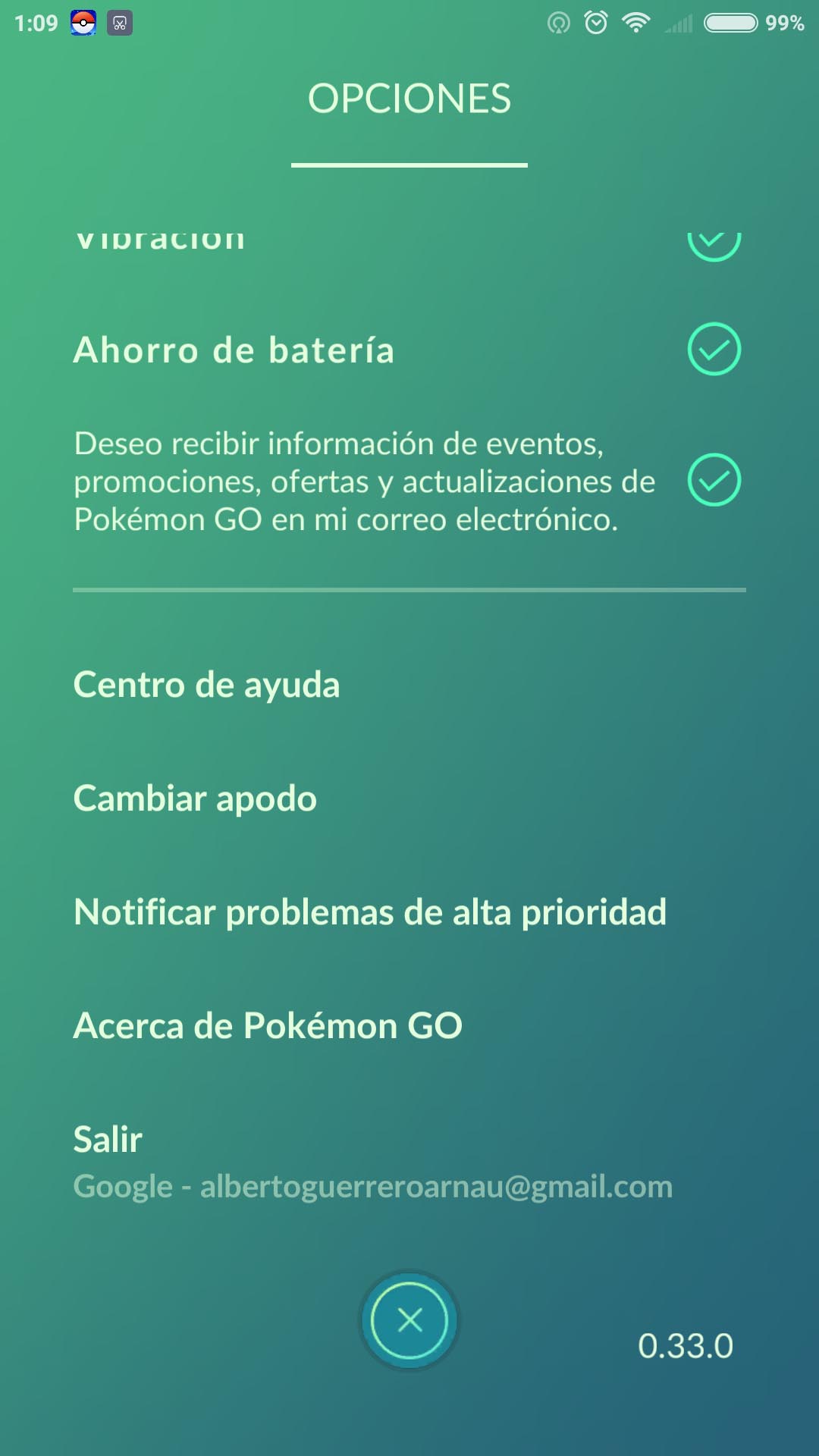Open Acerca de Pokémon GO
This screenshot has width=819, height=1456.
point(268,1026)
